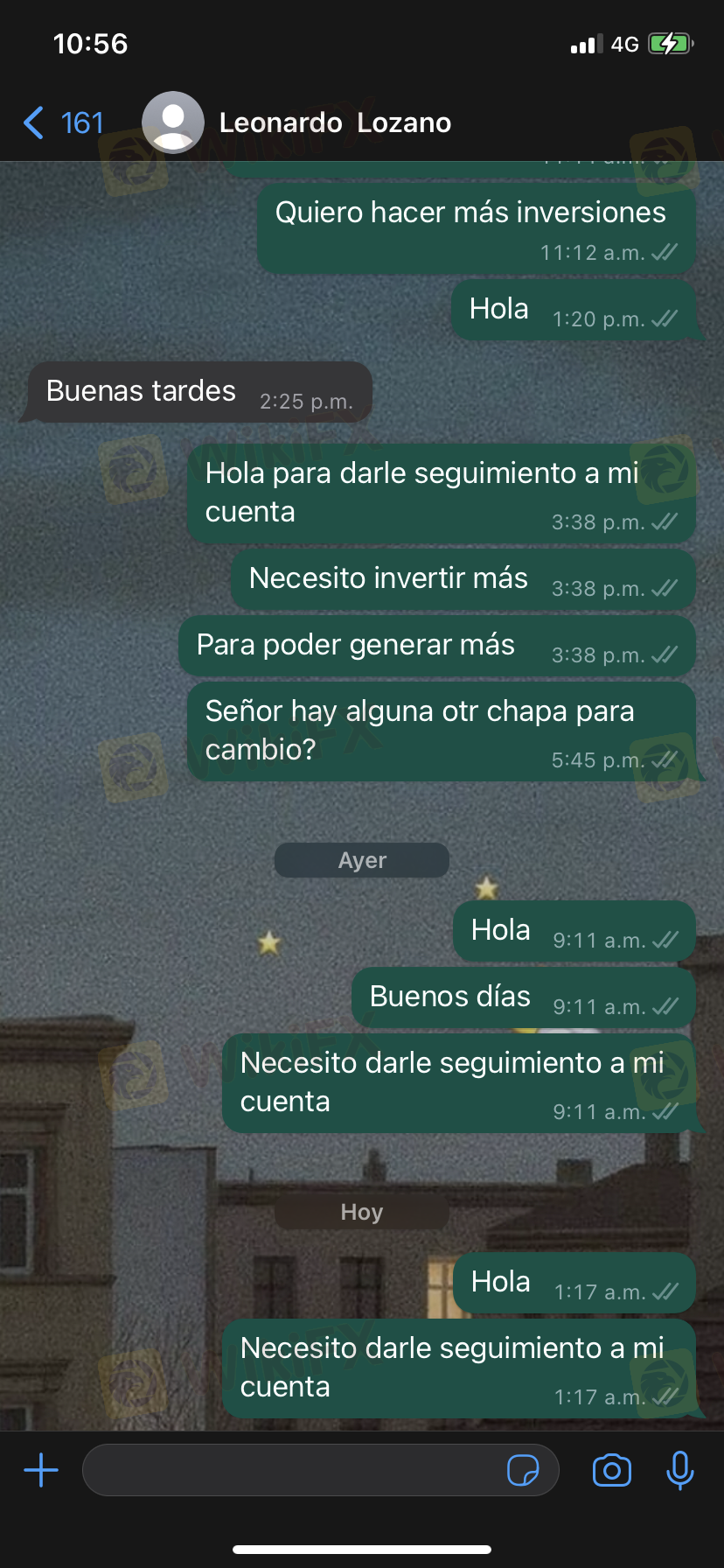Open the attachment plus menu
Viewport: 724px width, 1568px height.
[41, 1470]
